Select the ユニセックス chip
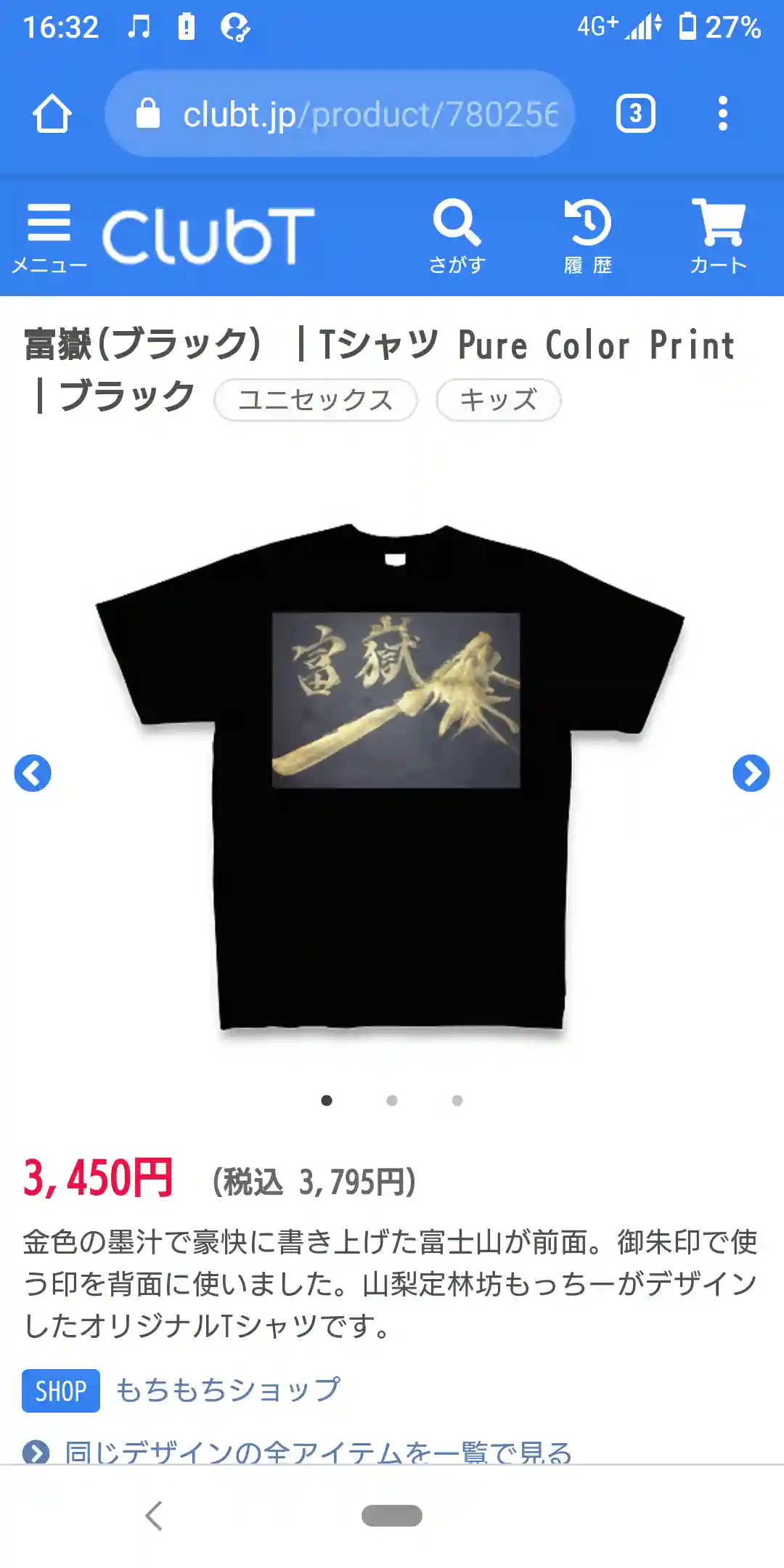This screenshot has width=784, height=1568. pos(315,400)
